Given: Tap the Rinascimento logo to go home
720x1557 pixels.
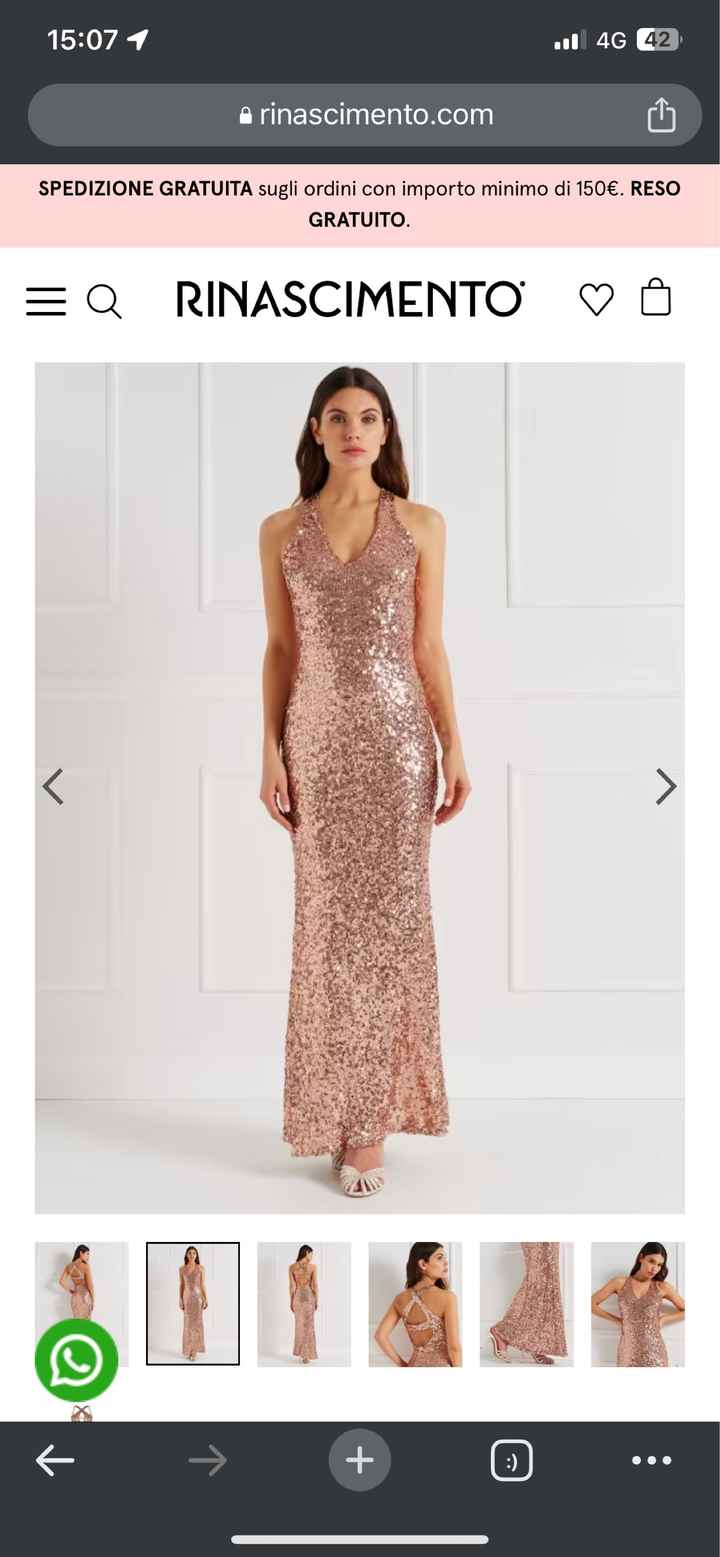Looking at the screenshot, I should 350,300.
